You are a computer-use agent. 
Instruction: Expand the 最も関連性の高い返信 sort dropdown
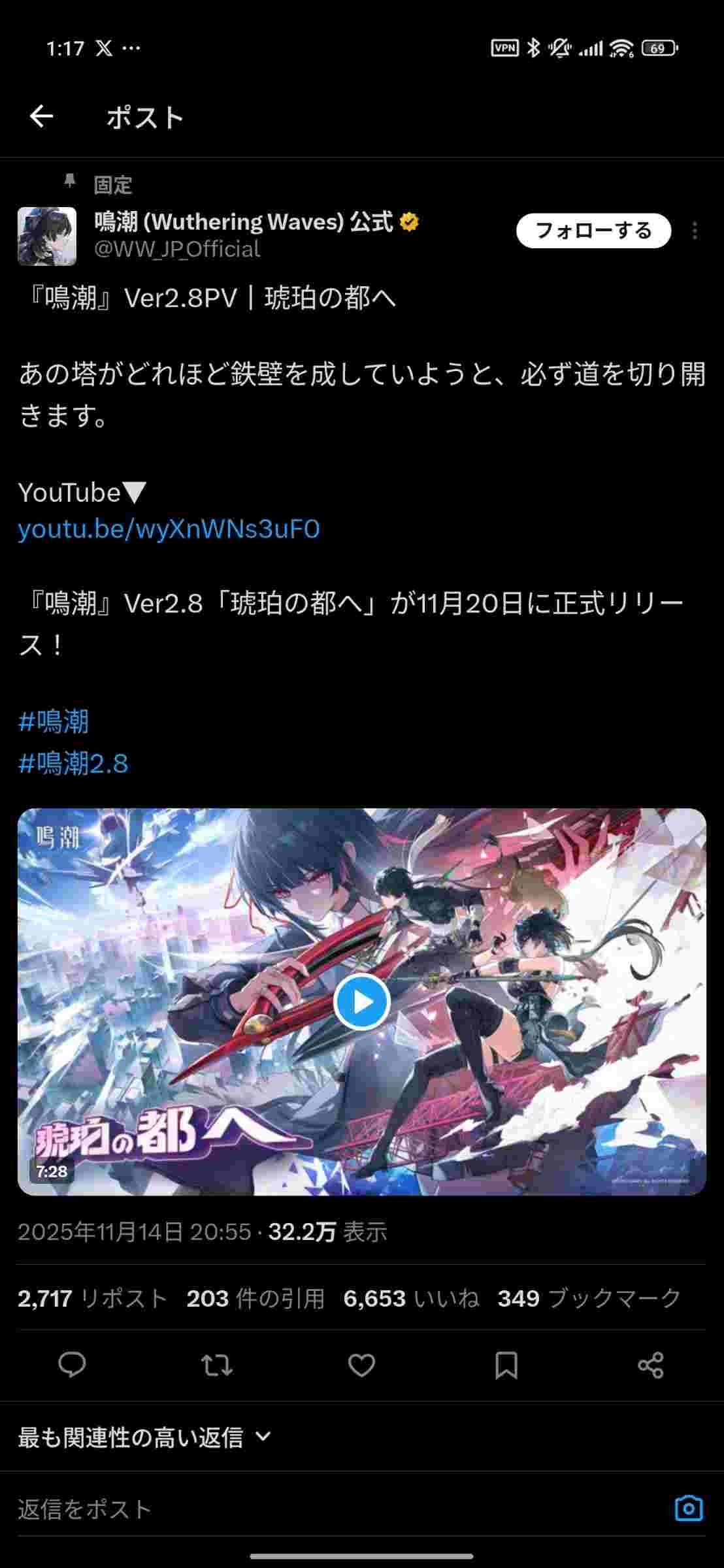[144, 1437]
